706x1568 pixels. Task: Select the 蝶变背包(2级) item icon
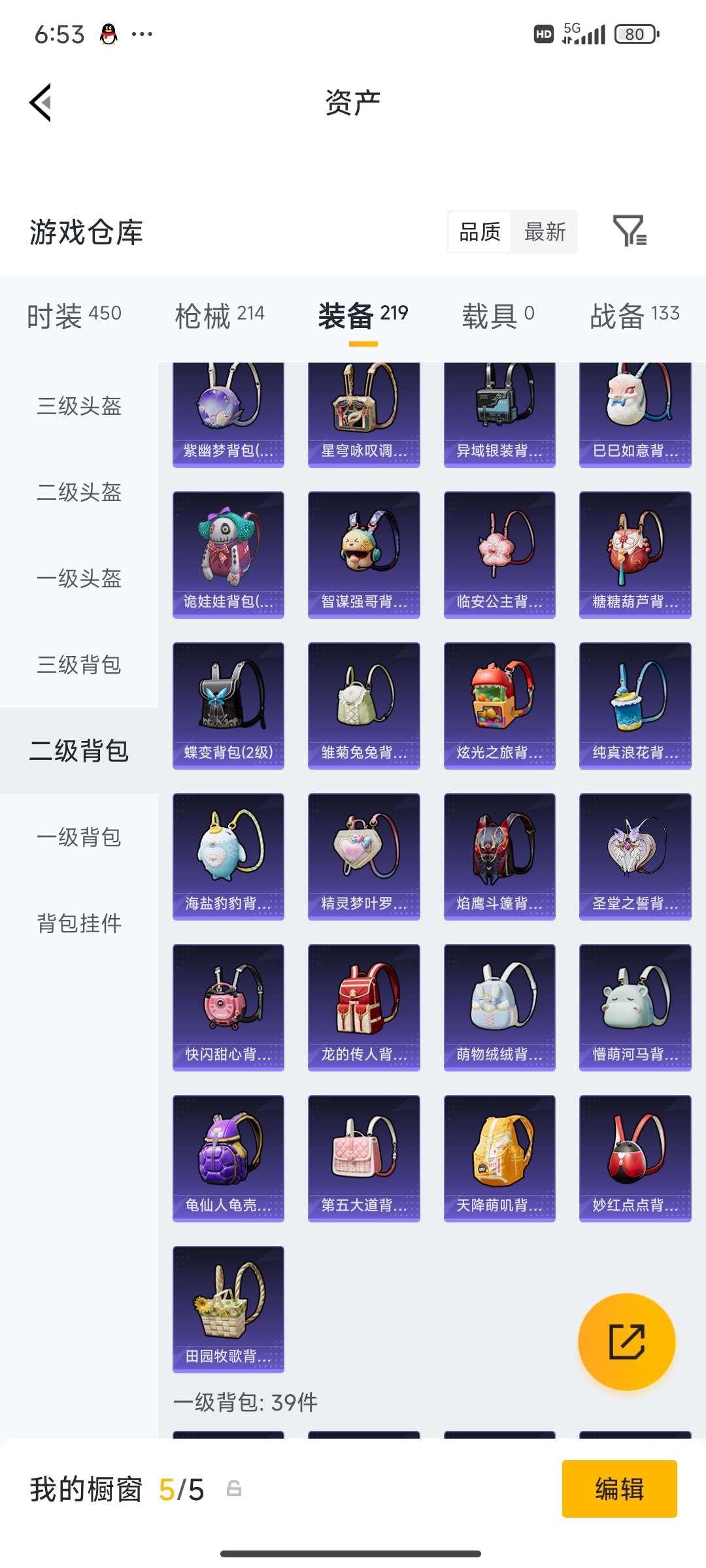(228, 706)
